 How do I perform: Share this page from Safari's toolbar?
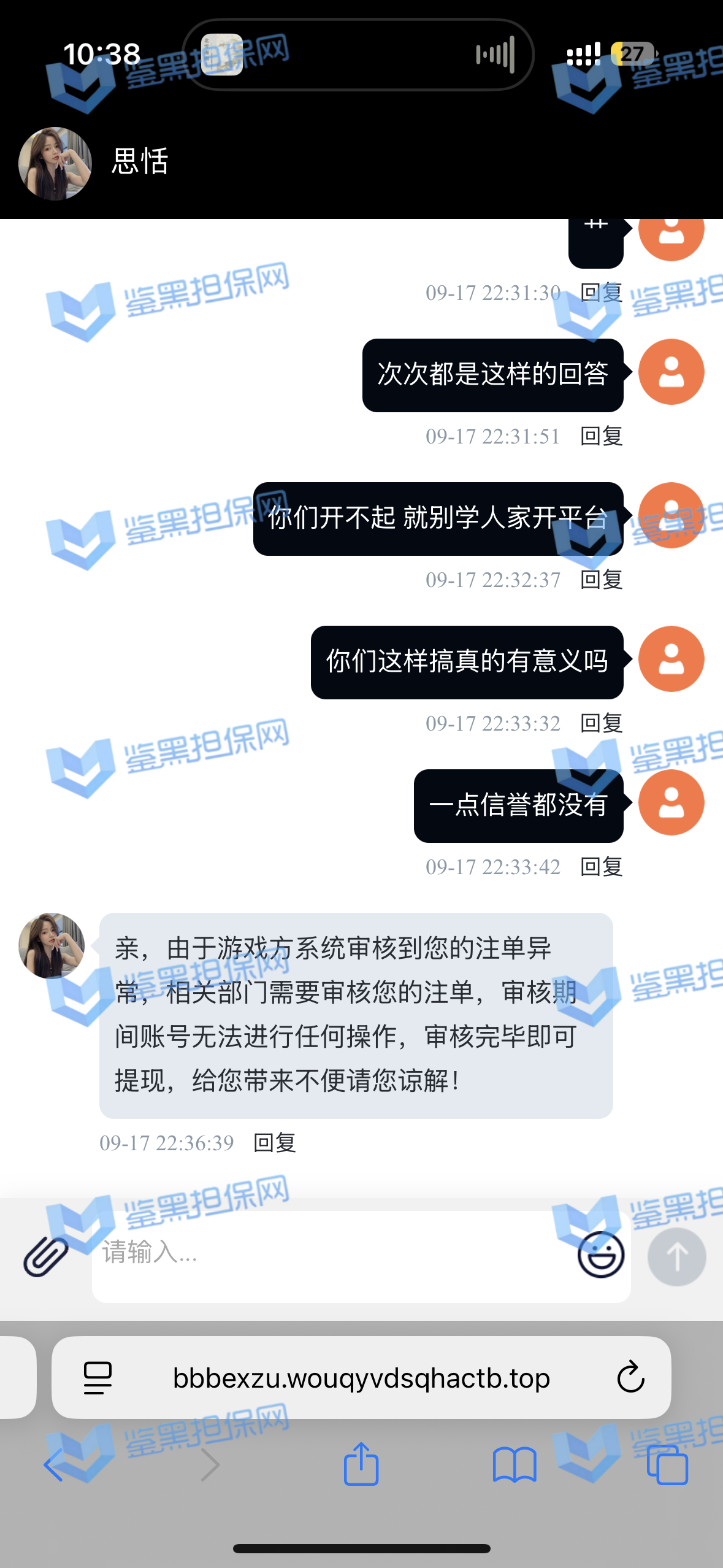click(x=361, y=1464)
